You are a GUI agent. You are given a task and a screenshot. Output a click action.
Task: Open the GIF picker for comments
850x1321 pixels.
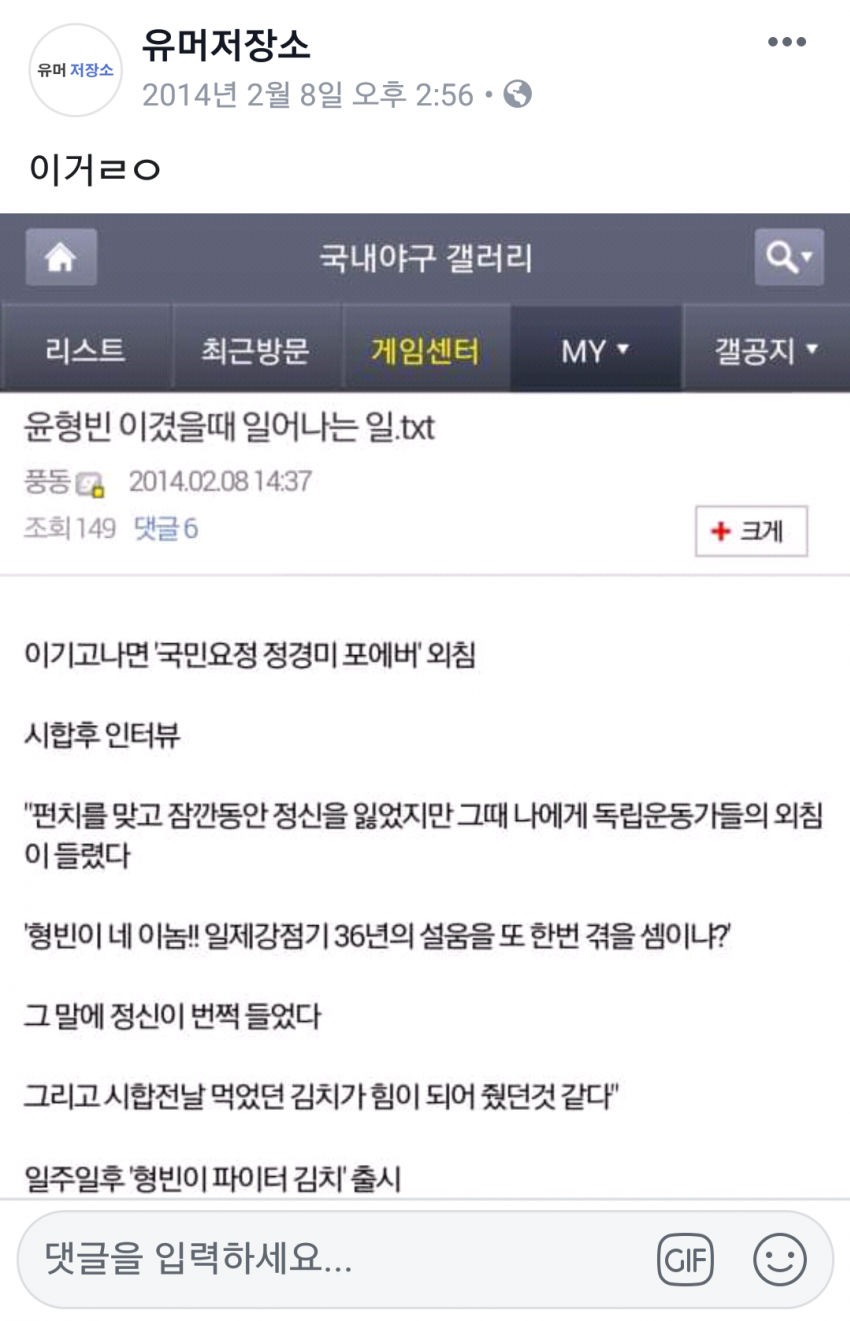click(x=685, y=1259)
